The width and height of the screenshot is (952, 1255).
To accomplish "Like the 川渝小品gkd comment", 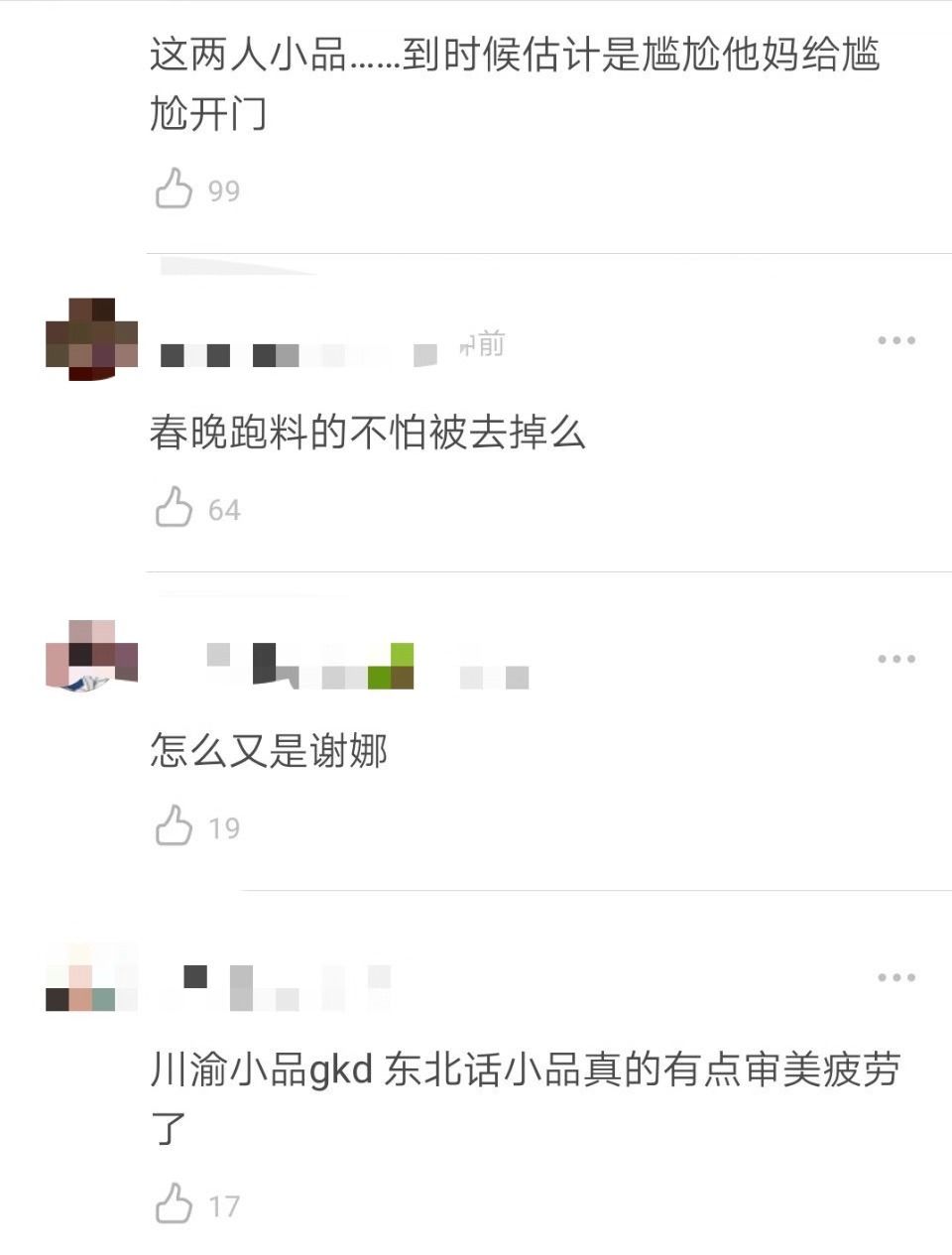I will point(175,1203).
